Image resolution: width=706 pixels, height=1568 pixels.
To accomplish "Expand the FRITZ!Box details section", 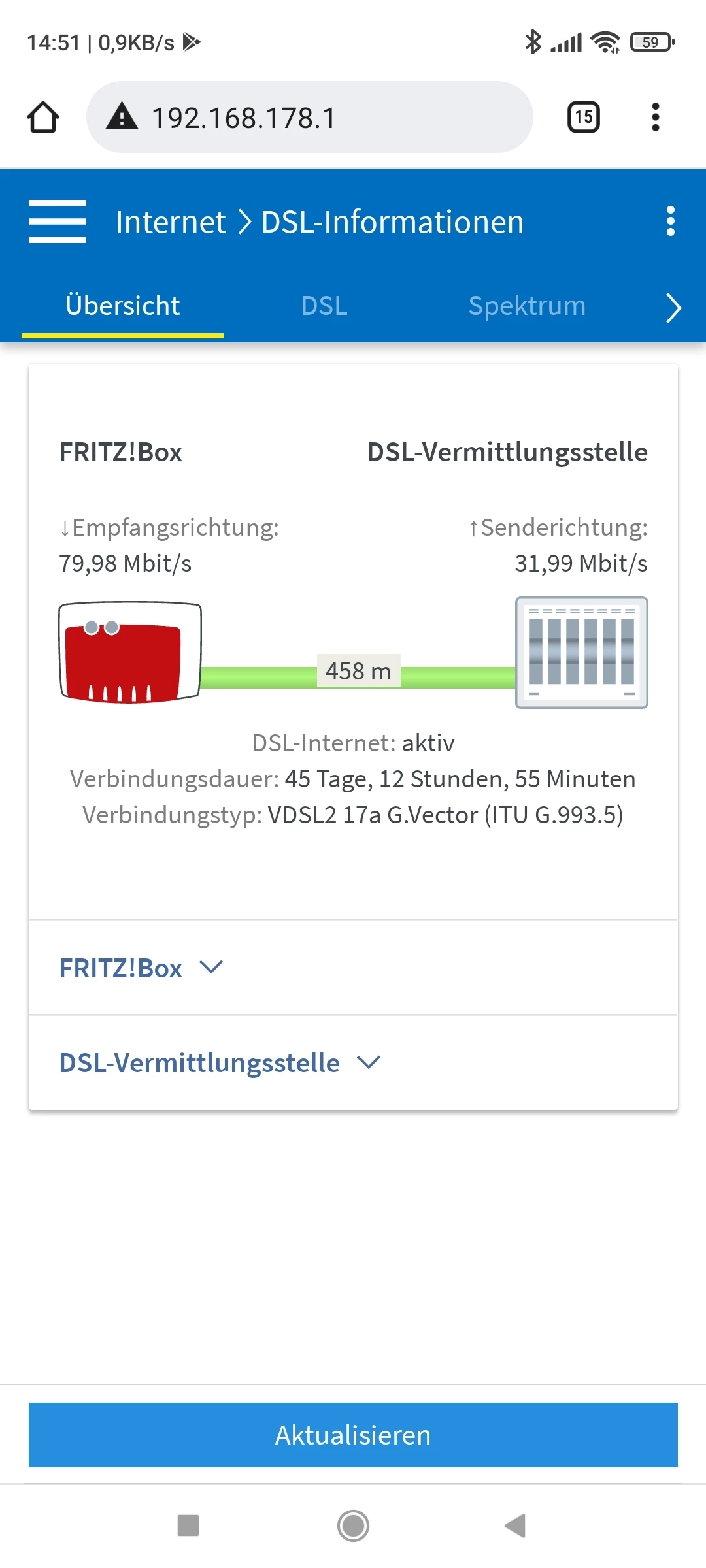I will click(x=141, y=968).
